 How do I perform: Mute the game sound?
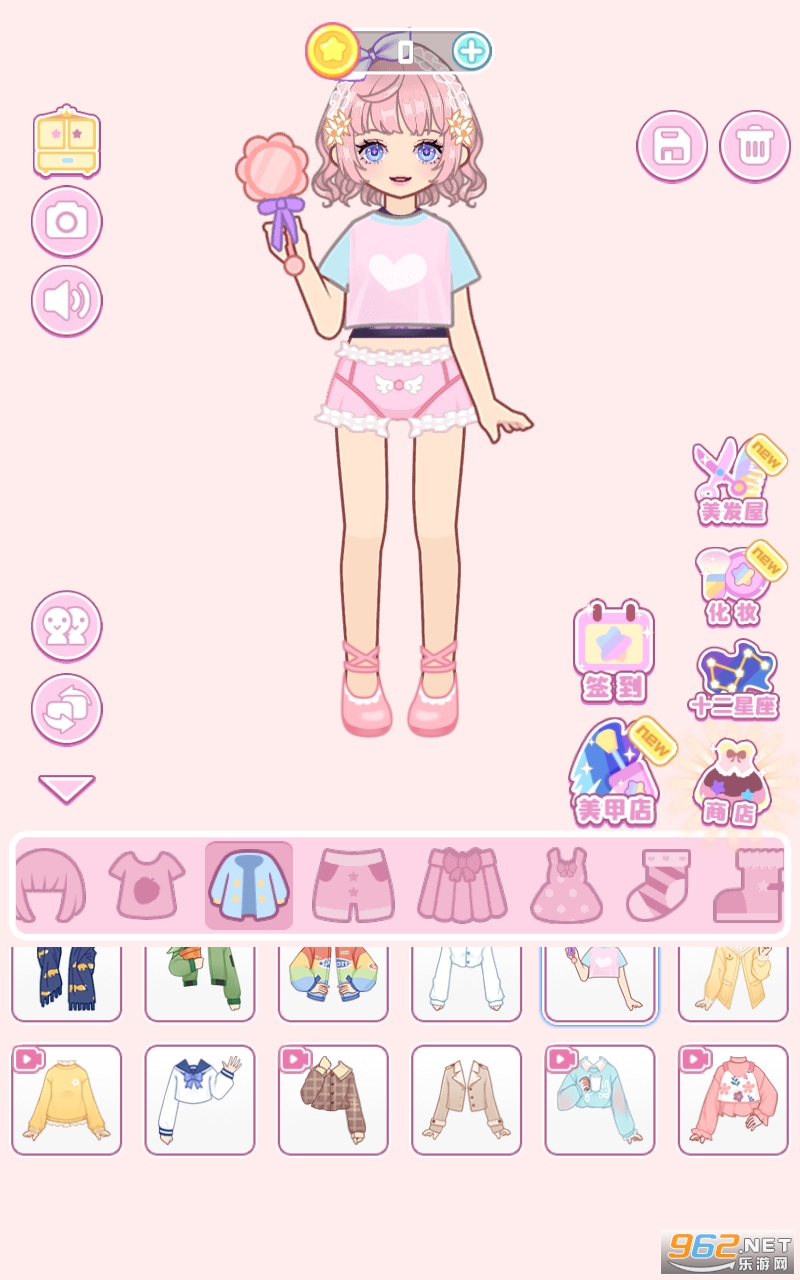67,301
